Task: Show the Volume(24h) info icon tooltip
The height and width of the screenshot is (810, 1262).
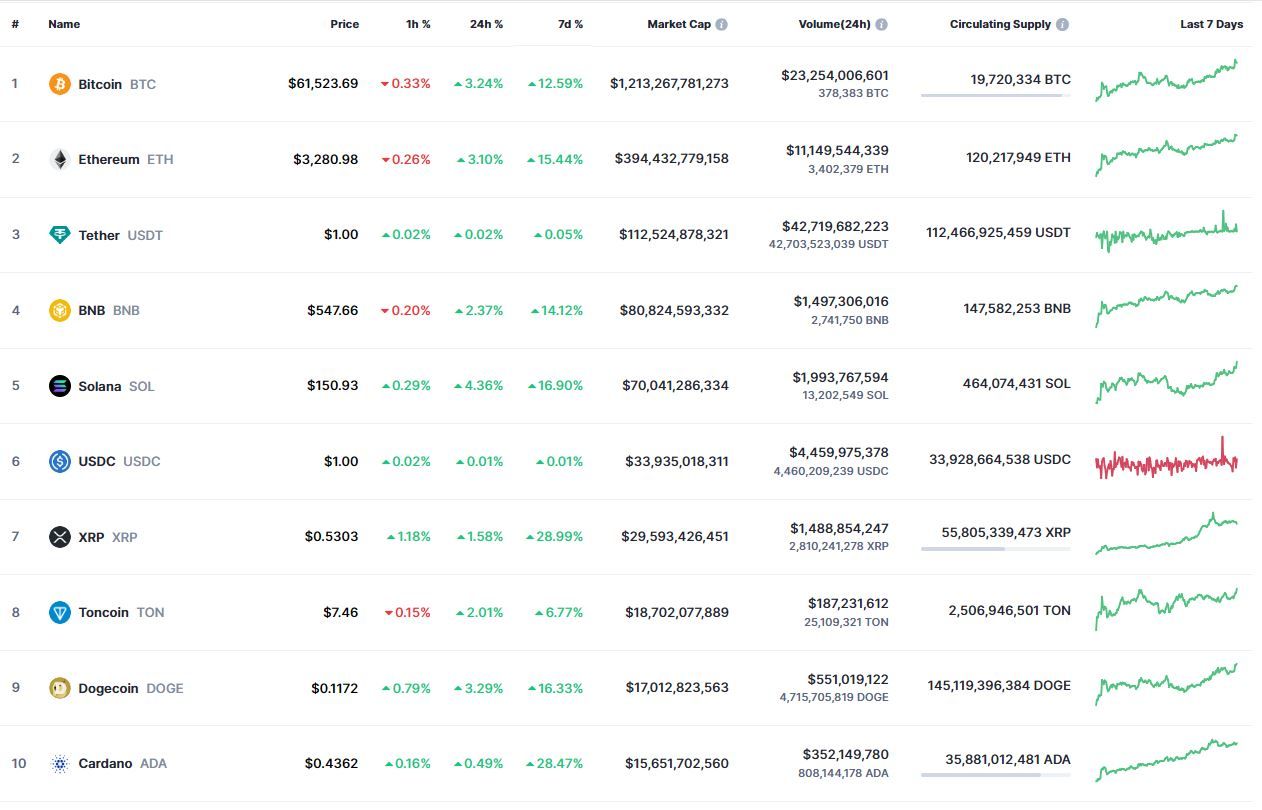Action: coord(881,24)
